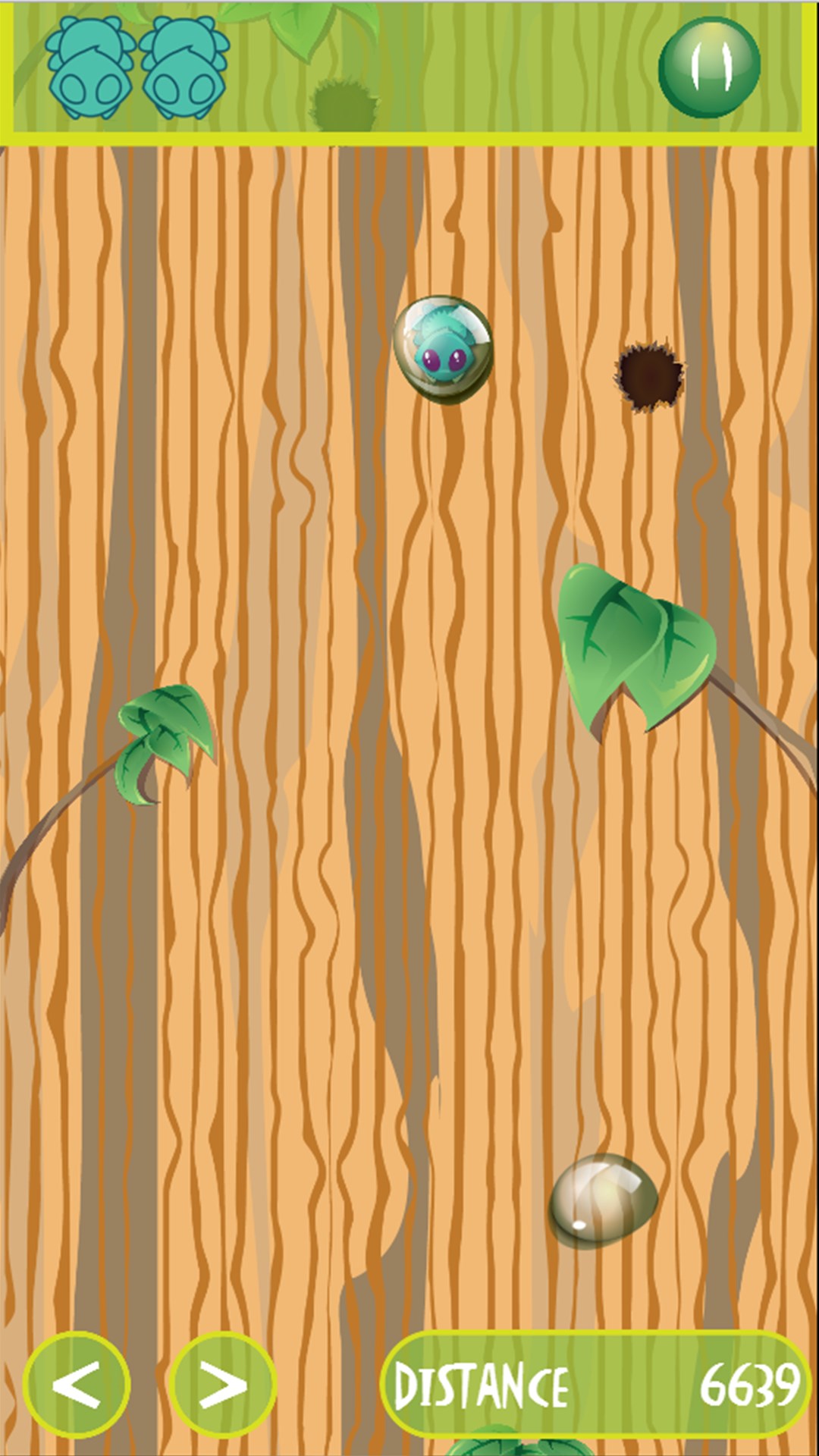
Task: Move the character left
Action: tap(77, 1385)
